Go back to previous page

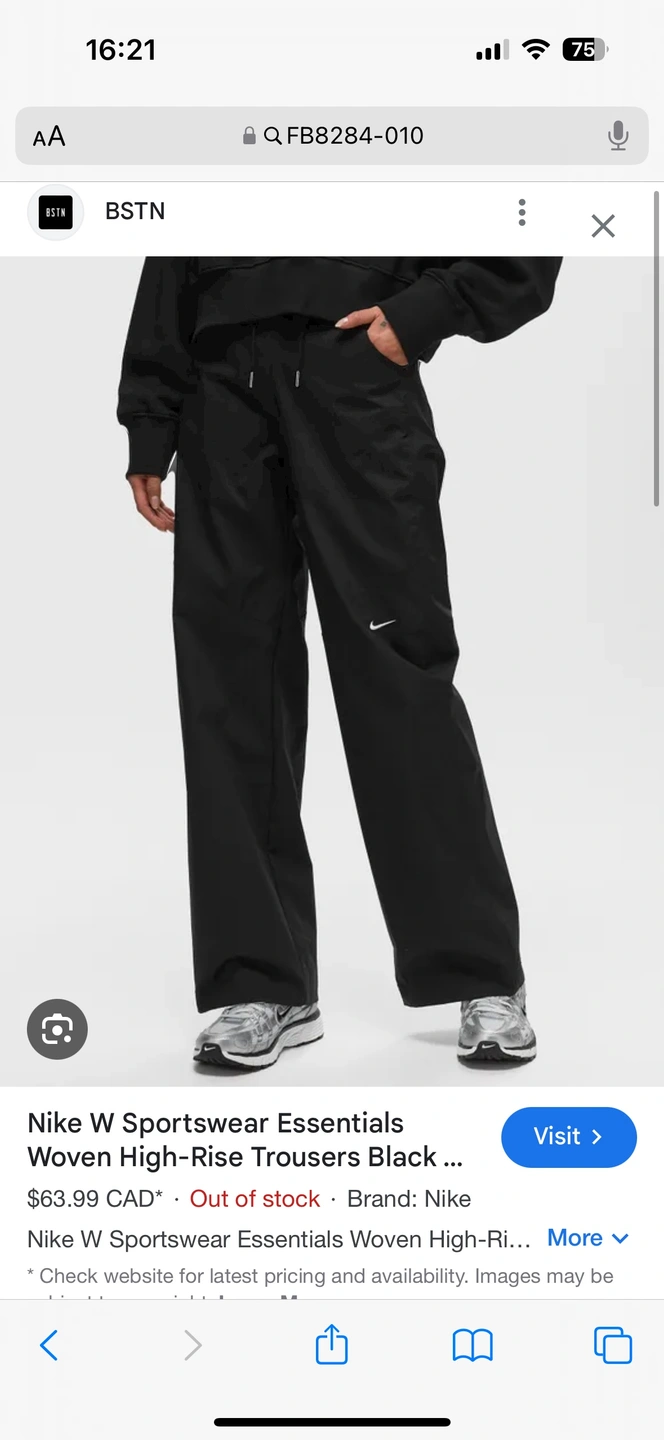pyautogui.click(x=49, y=1345)
